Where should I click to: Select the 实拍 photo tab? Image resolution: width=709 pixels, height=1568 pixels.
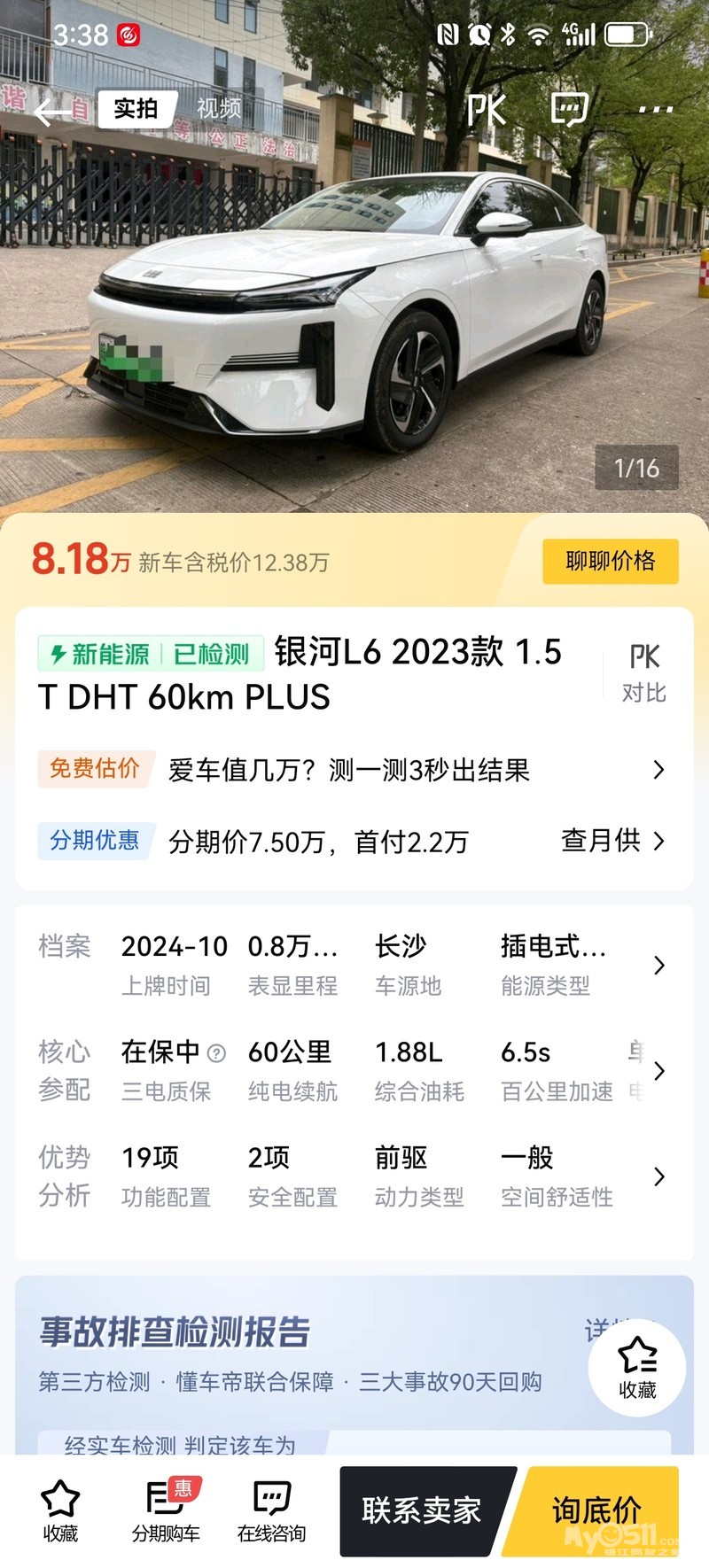(x=136, y=108)
